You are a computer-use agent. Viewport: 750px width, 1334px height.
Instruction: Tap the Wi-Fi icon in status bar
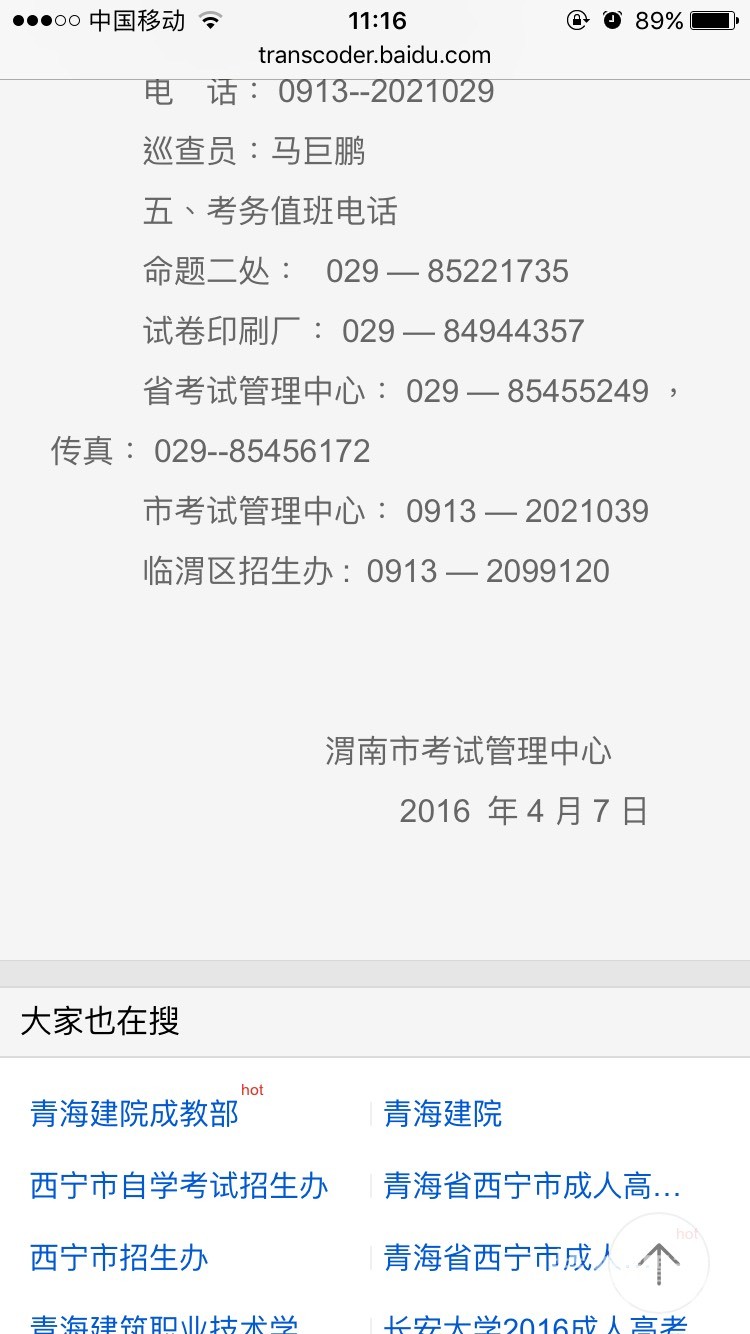[x=210, y=19]
